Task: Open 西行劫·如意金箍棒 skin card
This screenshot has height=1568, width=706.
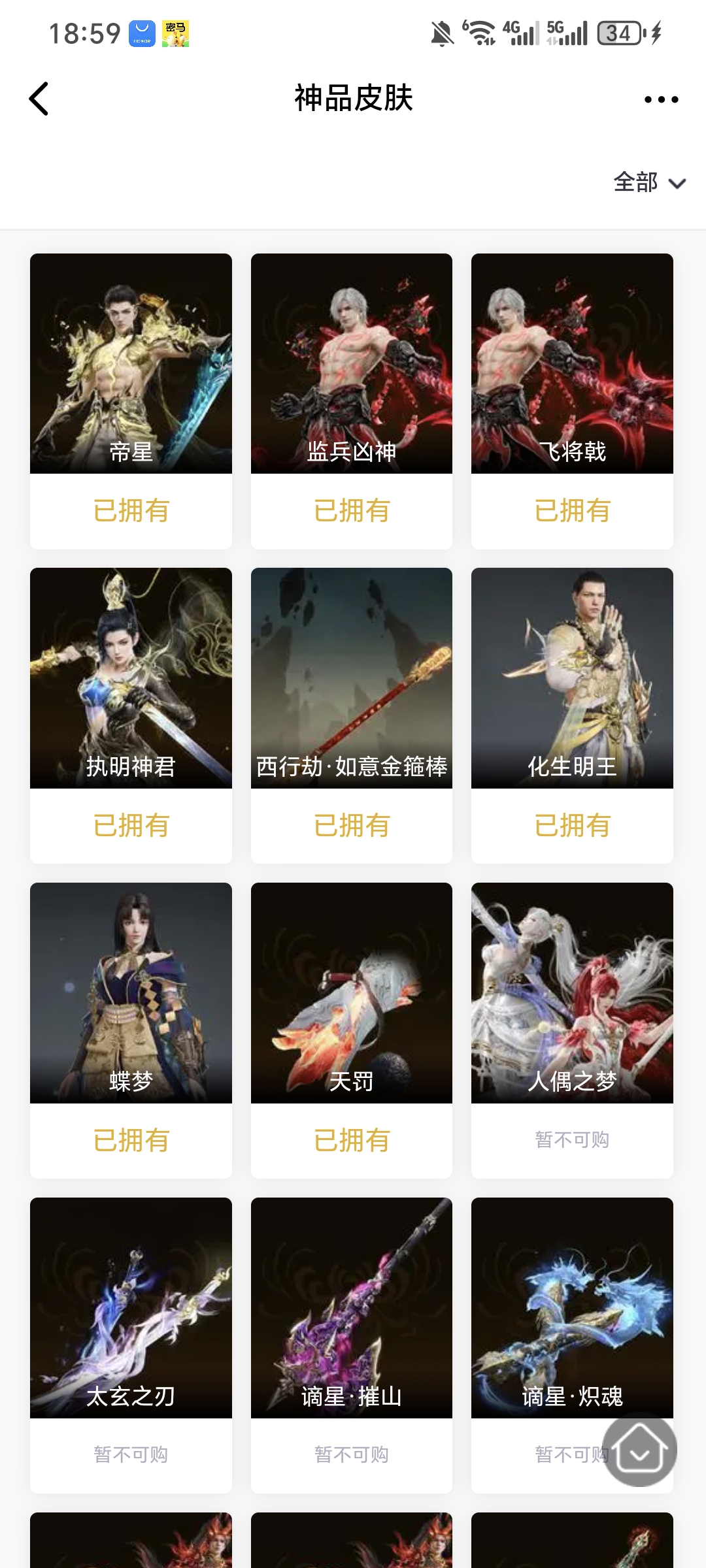Action: [352, 678]
